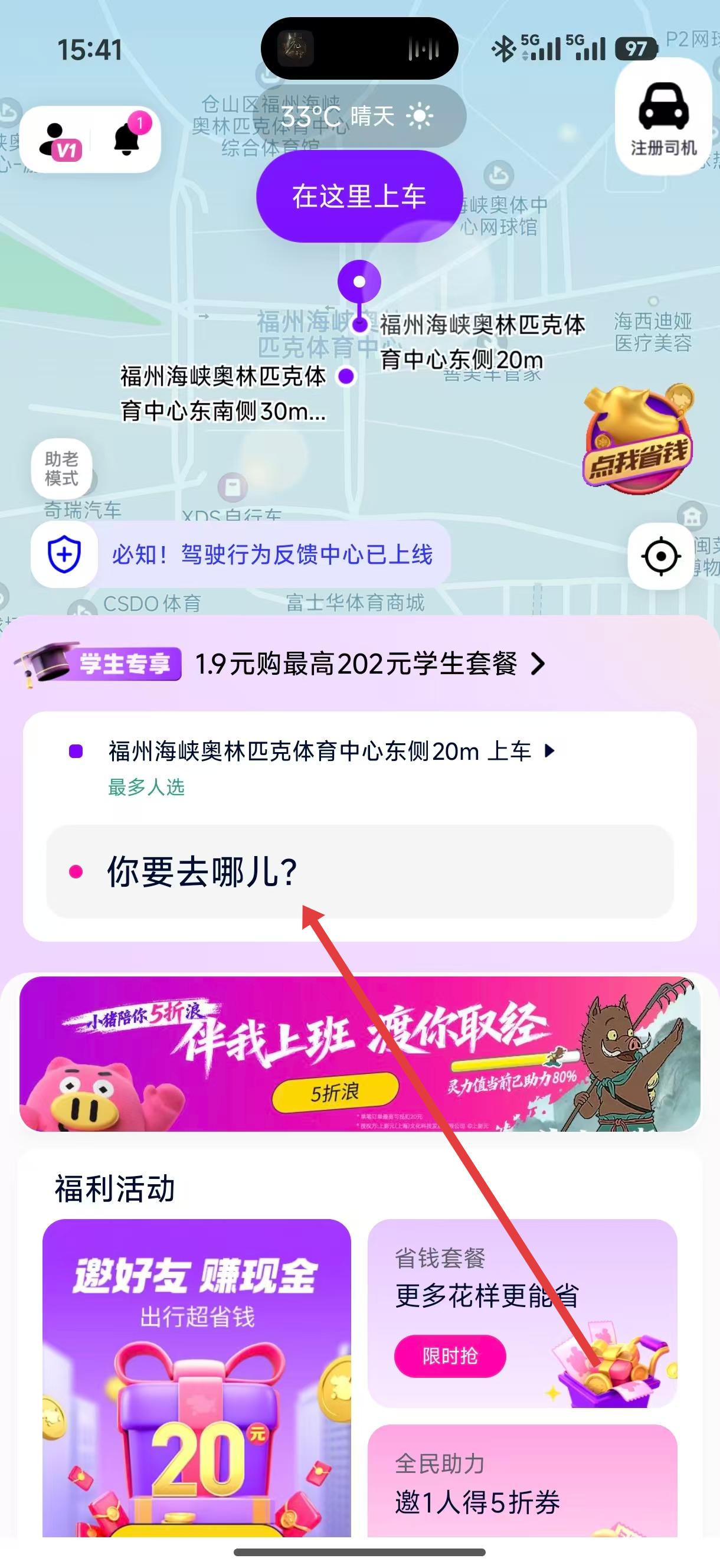Confirm pickup with 在这里上车 button
720x1568 pixels.
(358, 197)
